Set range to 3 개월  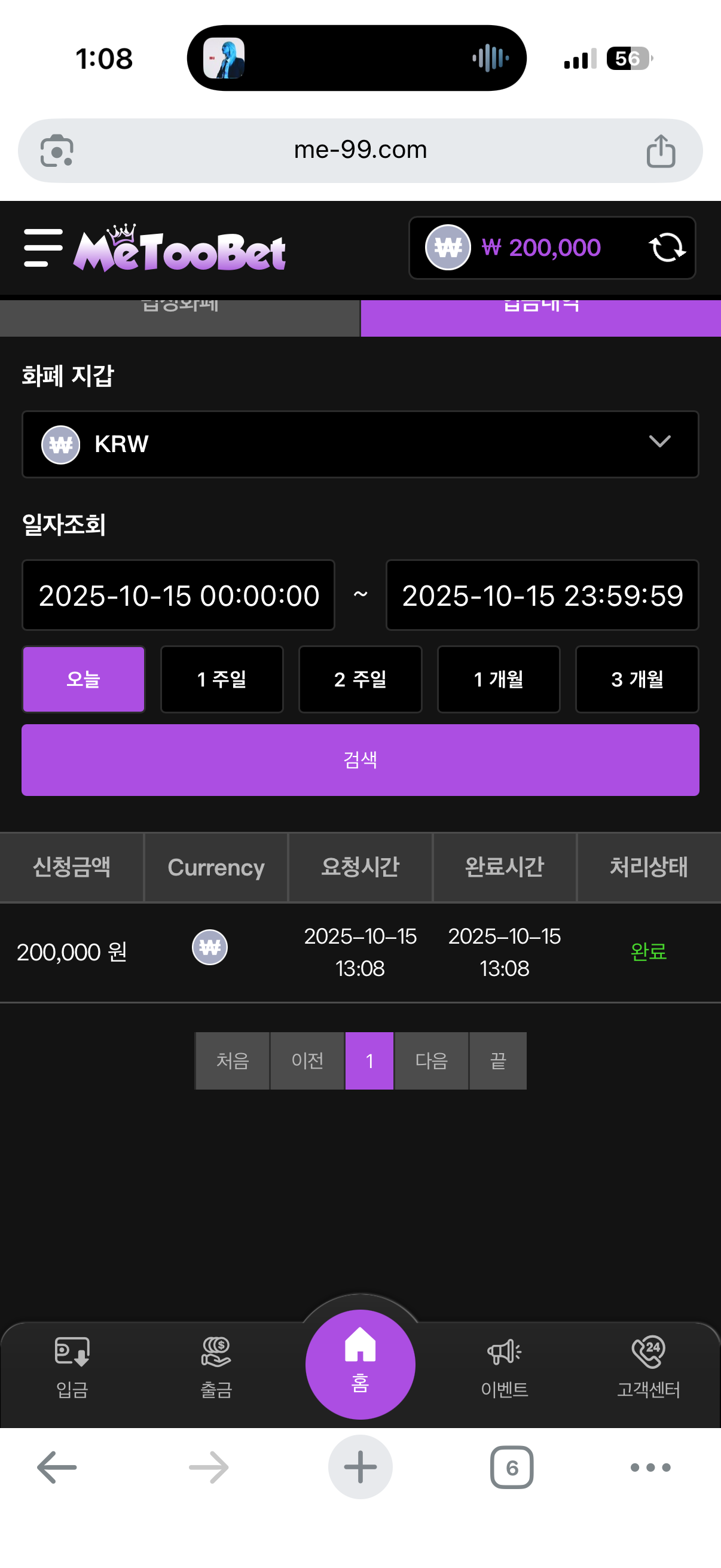click(637, 679)
